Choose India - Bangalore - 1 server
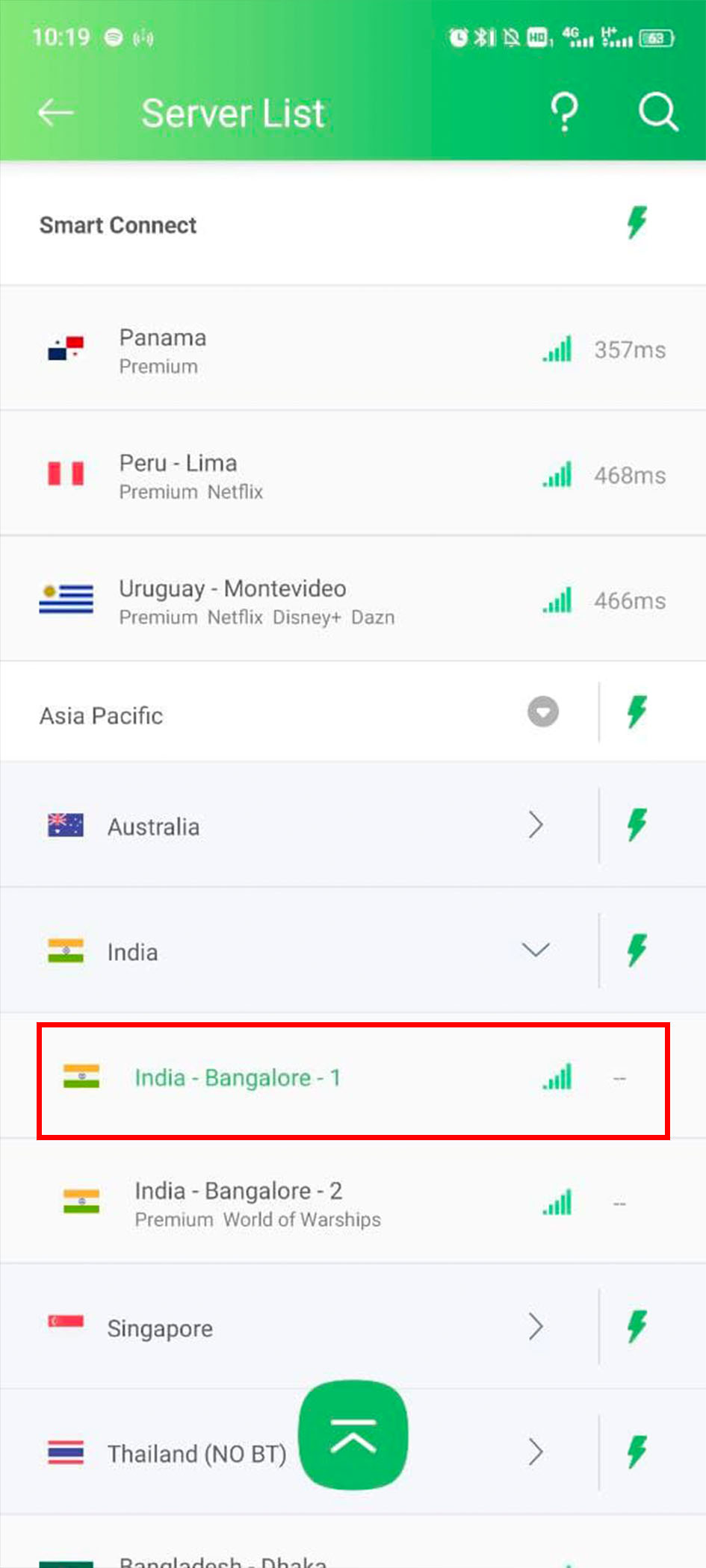The height and width of the screenshot is (1568, 706). (x=353, y=1077)
